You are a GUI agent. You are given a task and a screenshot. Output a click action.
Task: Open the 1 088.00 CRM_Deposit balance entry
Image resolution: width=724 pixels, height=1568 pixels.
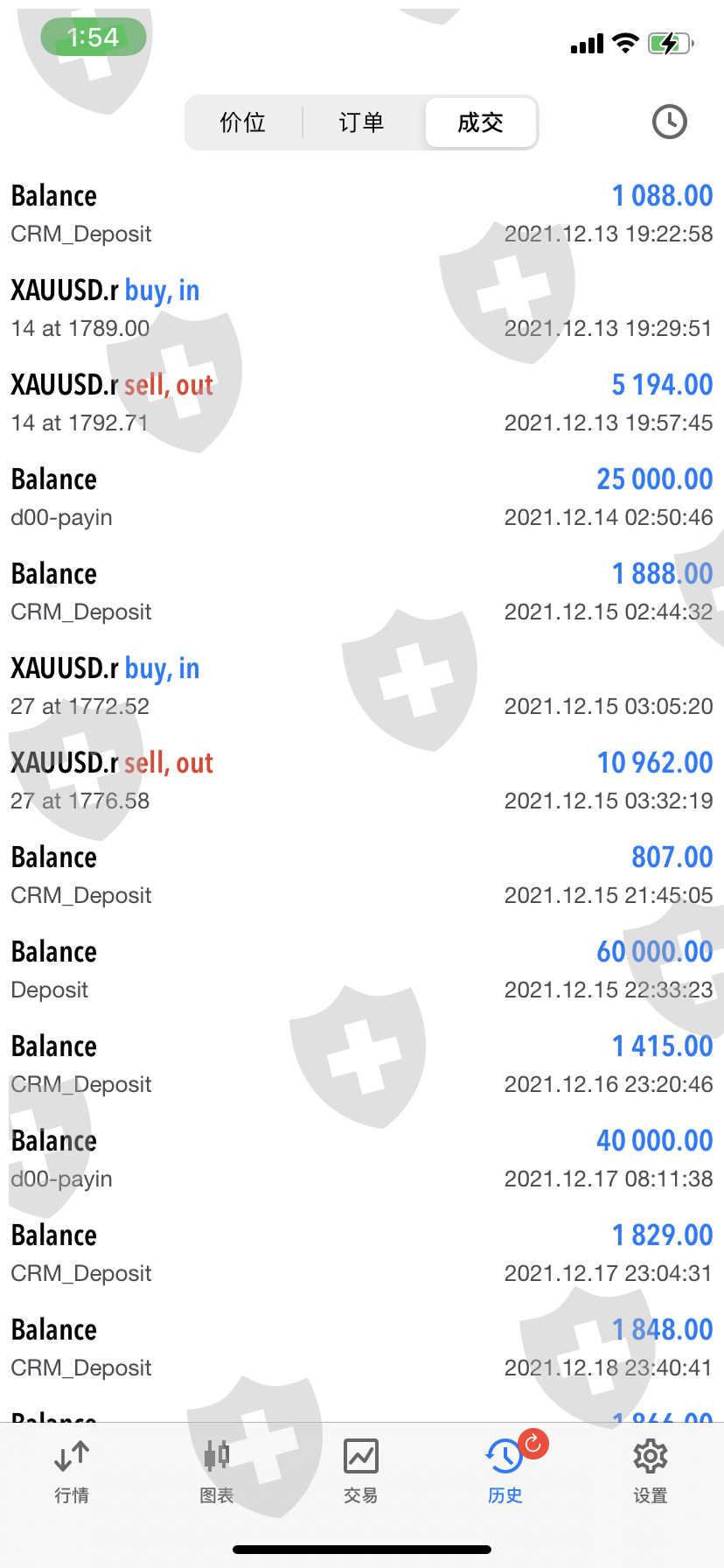[x=361, y=213]
